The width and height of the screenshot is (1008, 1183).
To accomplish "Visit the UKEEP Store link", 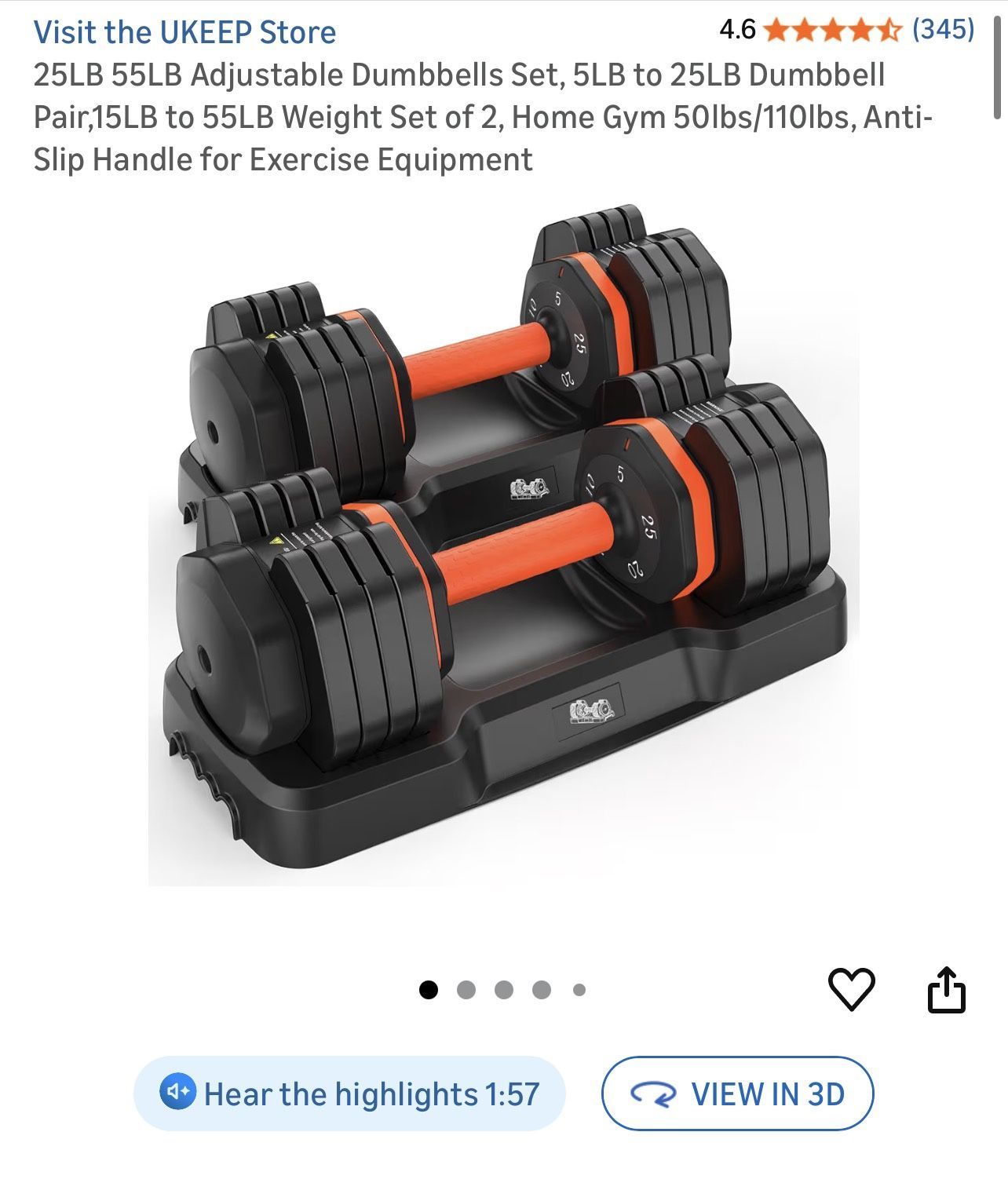I will 184,32.
